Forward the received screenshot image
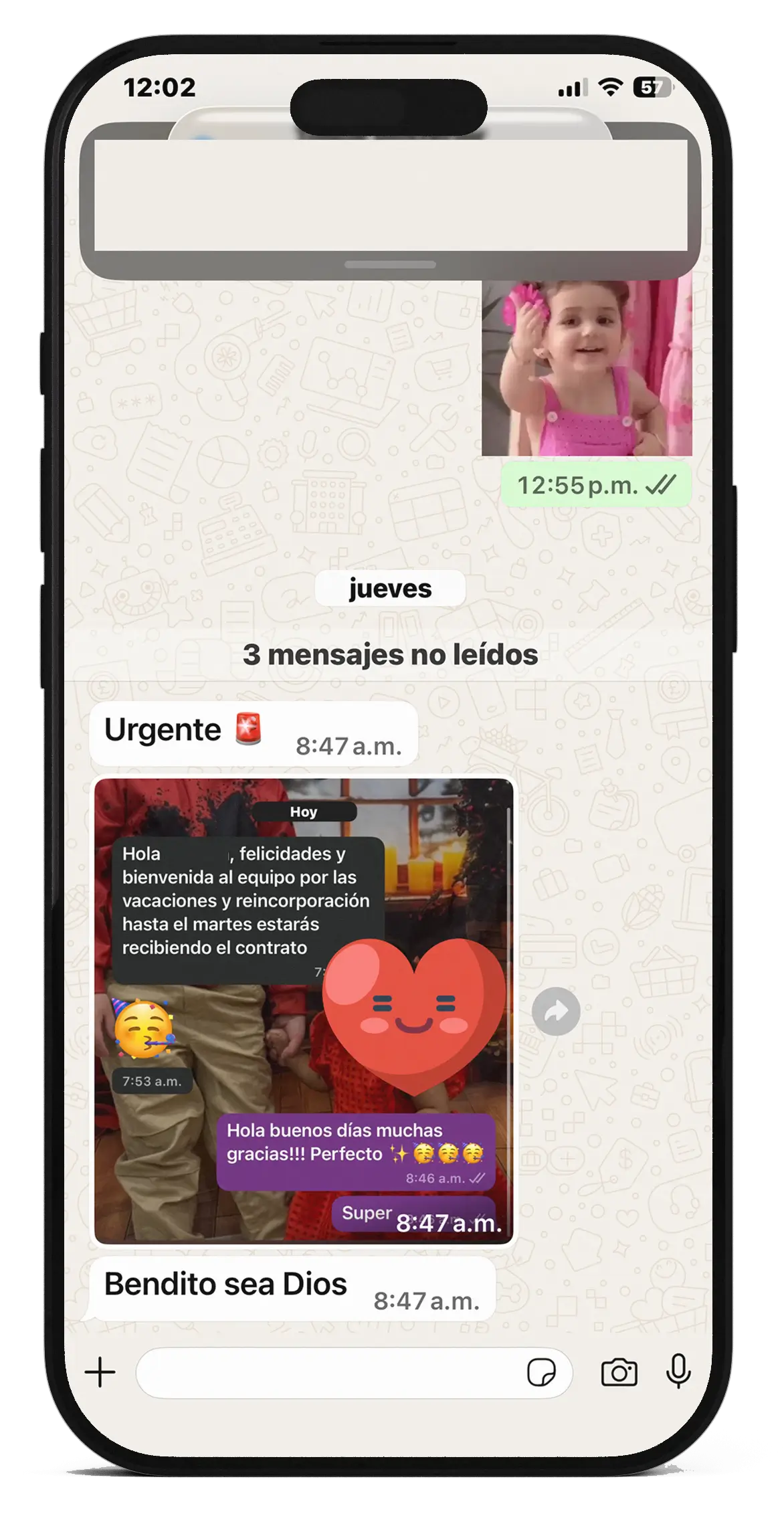Viewport: 784px width, 1526px height. [x=555, y=1012]
